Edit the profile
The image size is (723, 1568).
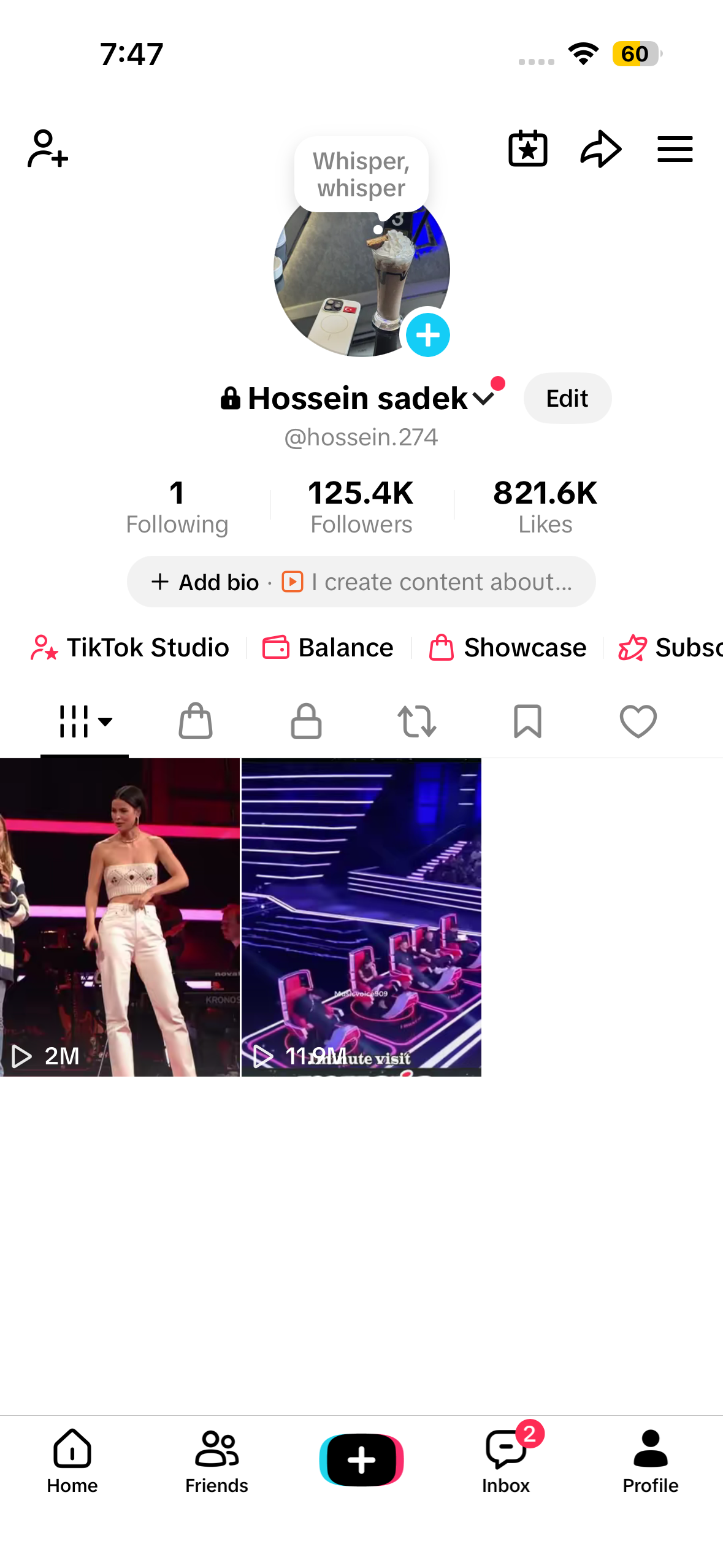(x=567, y=398)
